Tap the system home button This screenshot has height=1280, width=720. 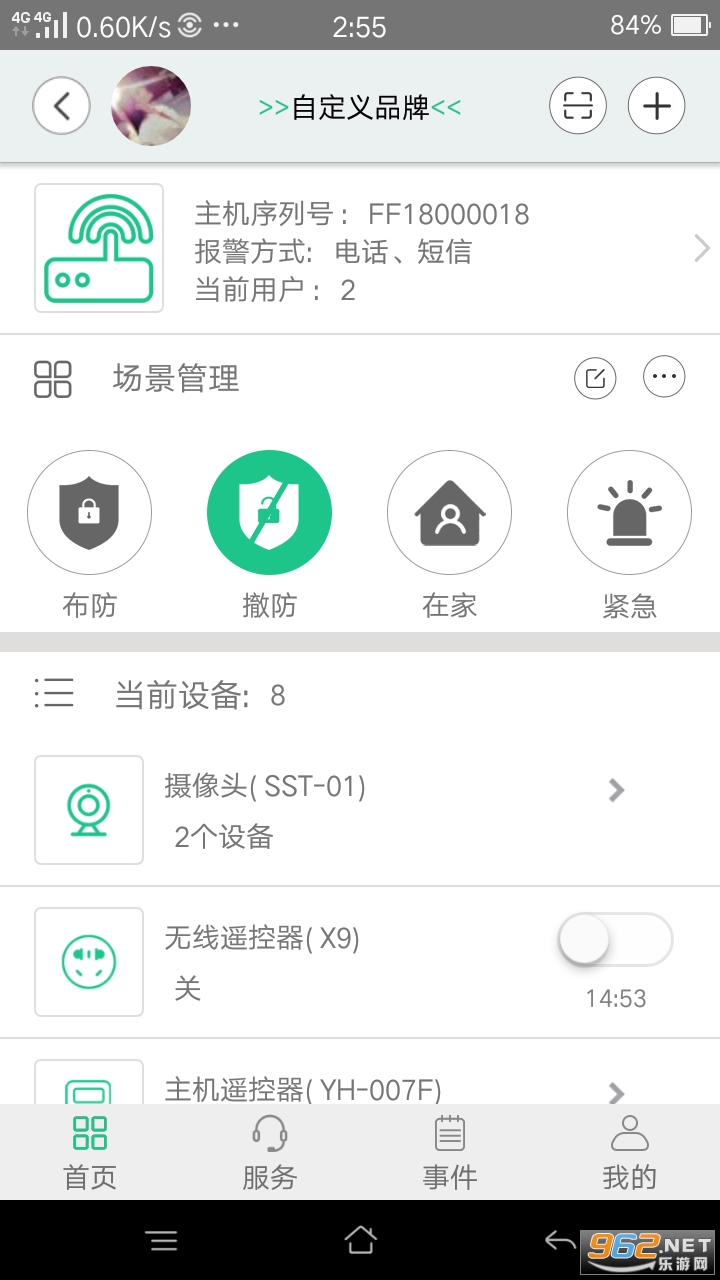coord(360,1241)
